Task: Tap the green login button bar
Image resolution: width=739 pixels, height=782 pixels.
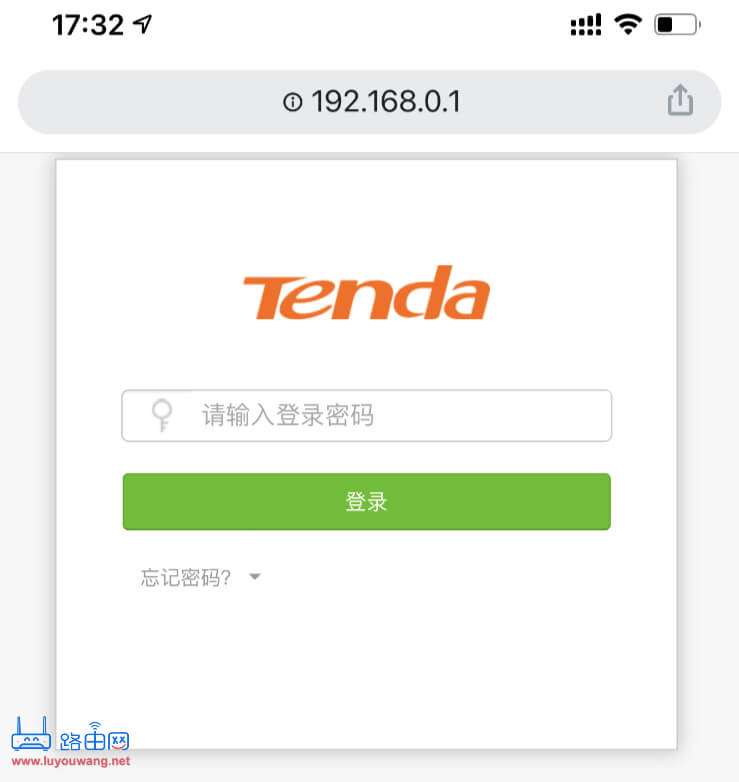Action: [x=367, y=501]
